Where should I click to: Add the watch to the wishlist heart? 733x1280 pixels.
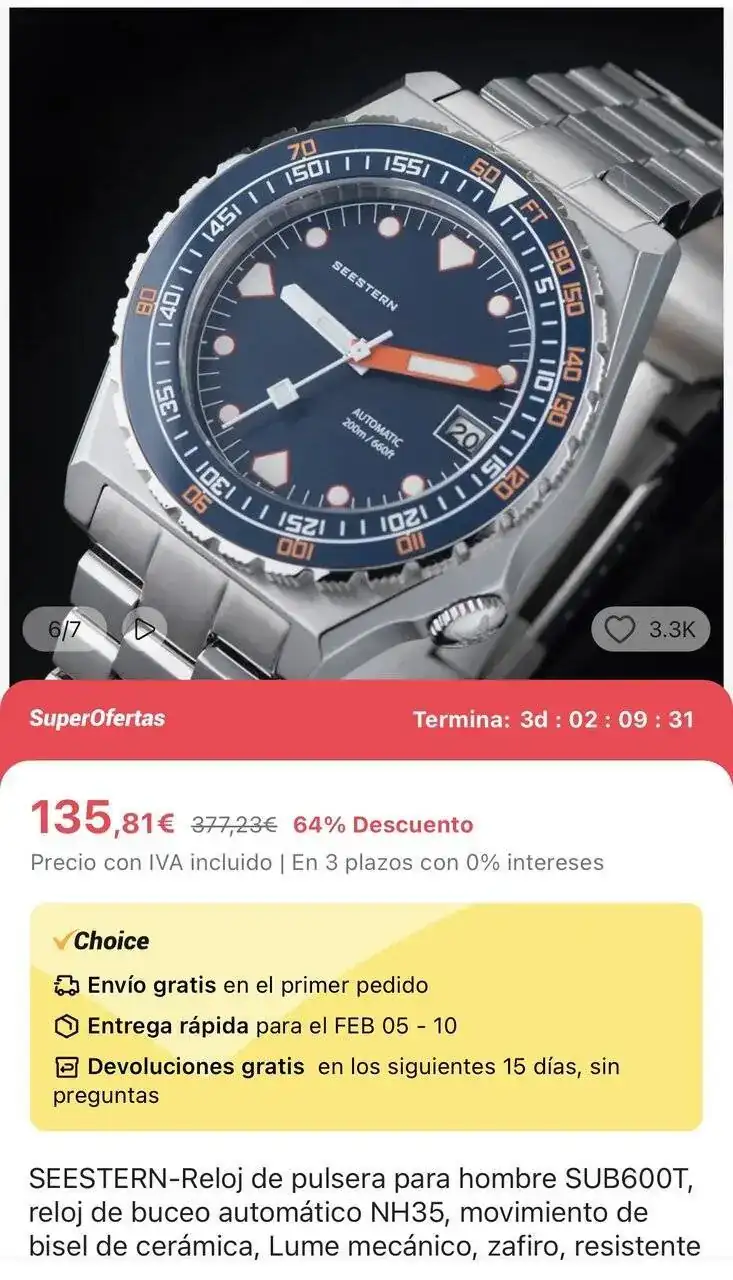point(622,630)
